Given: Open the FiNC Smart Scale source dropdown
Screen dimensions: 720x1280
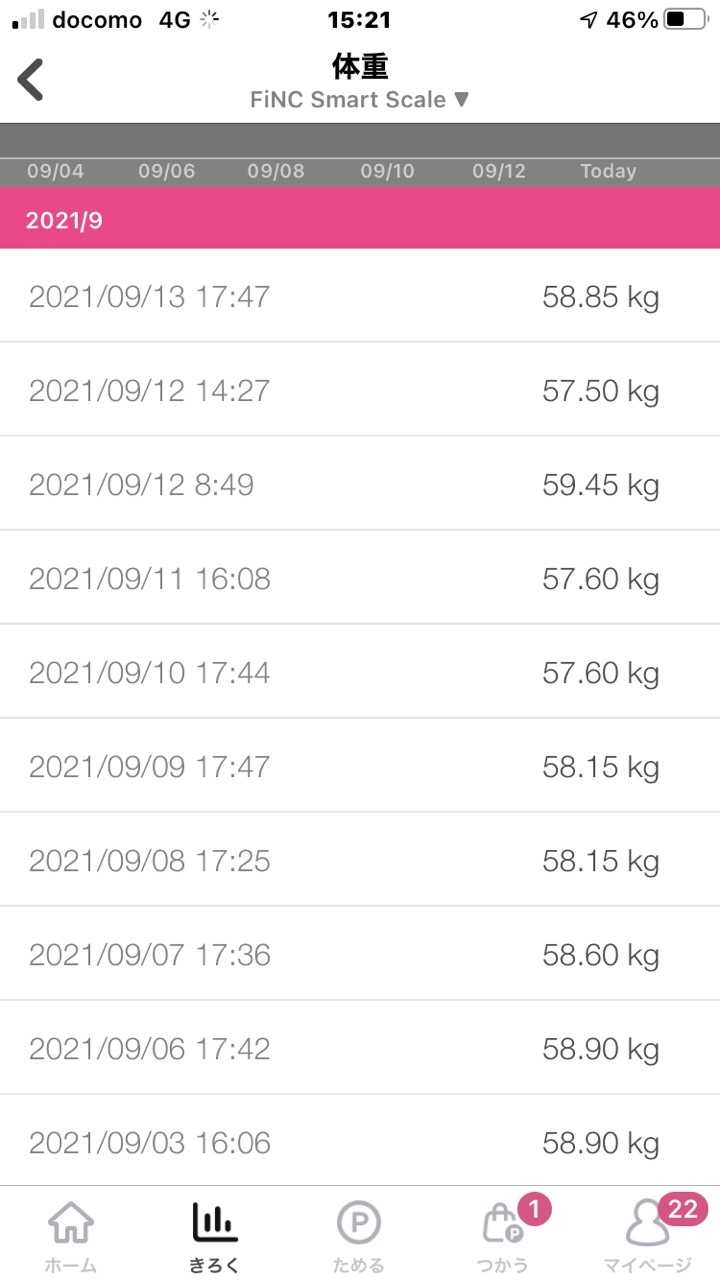Looking at the screenshot, I should 360,99.
